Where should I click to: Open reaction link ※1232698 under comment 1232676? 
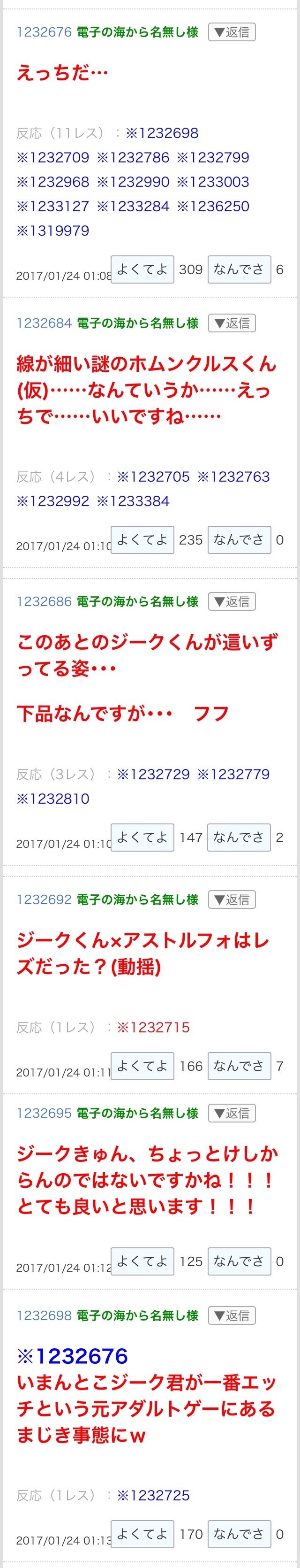click(162, 133)
